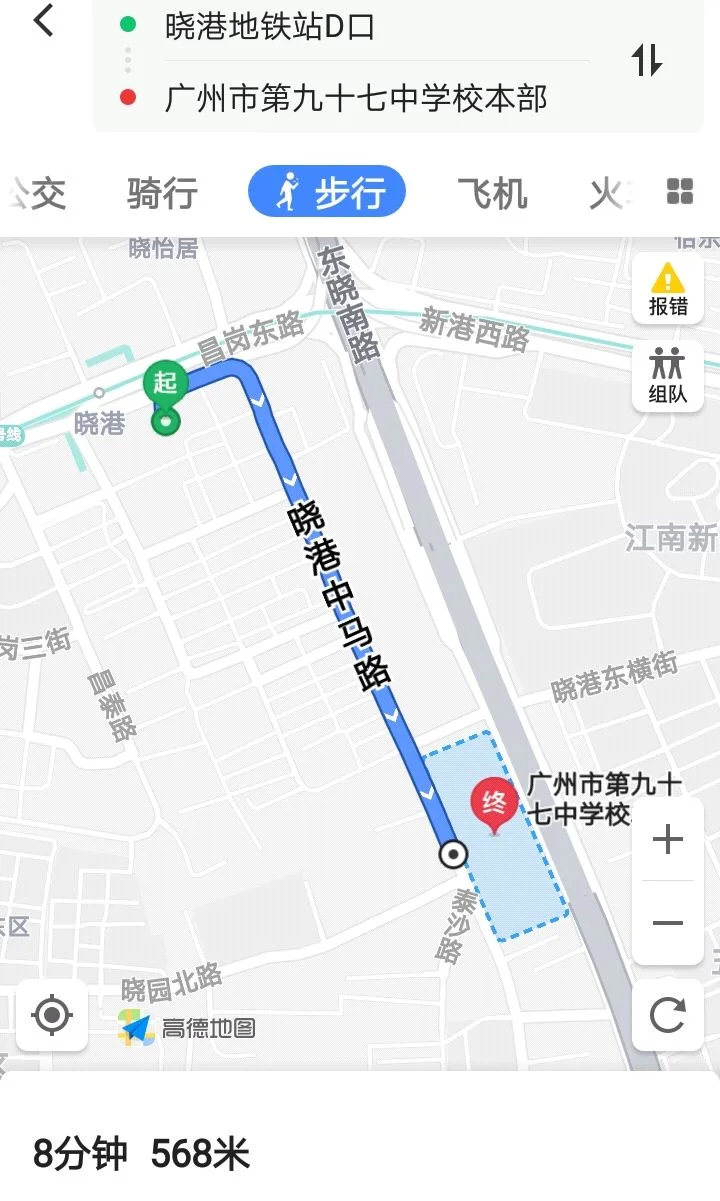Tap the 8分钟 568米 route summary
Viewport: 720px width, 1201px height.
141,1153
